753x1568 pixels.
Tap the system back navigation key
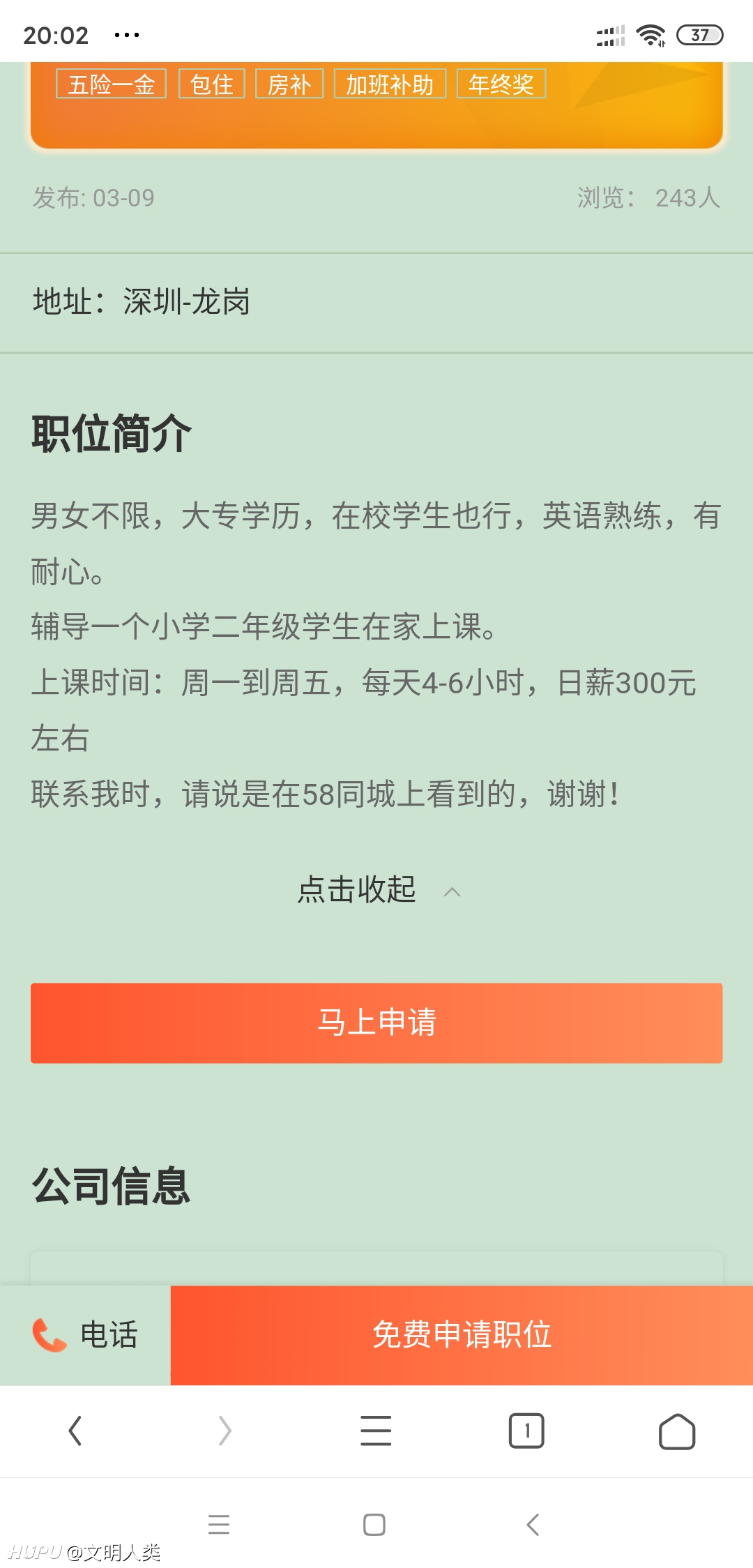point(533,1525)
